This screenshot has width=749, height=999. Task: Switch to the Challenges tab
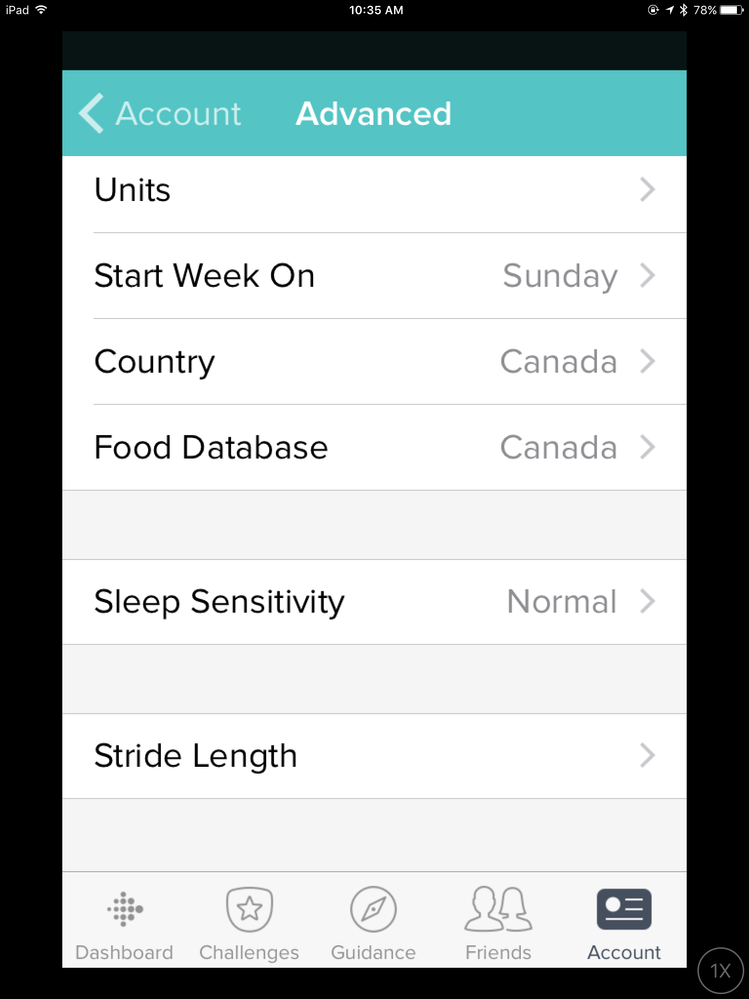point(249,924)
